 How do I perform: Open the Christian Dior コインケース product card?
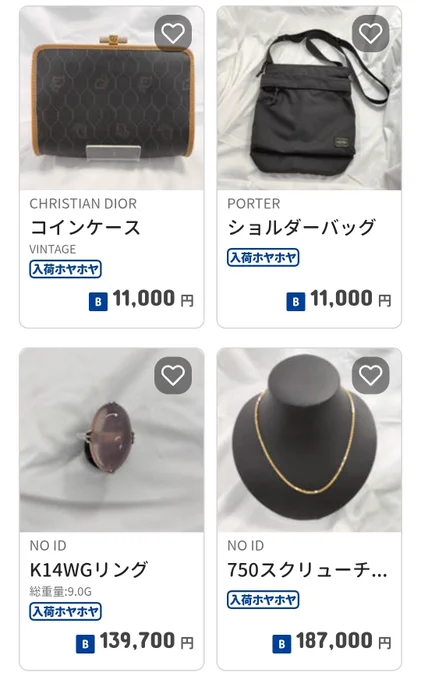point(112,167)
